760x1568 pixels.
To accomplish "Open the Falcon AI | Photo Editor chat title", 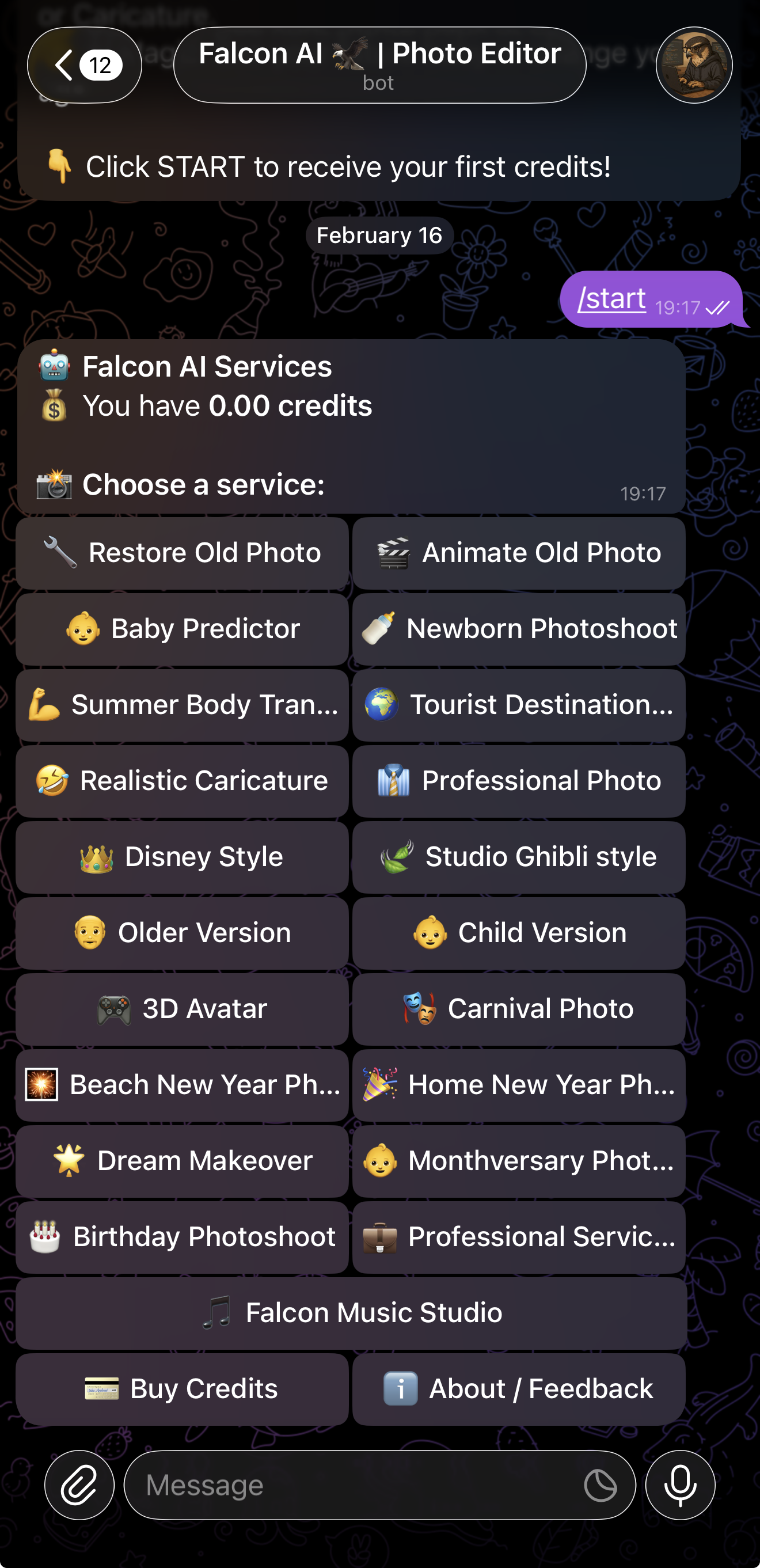I will tap(379, 64).
